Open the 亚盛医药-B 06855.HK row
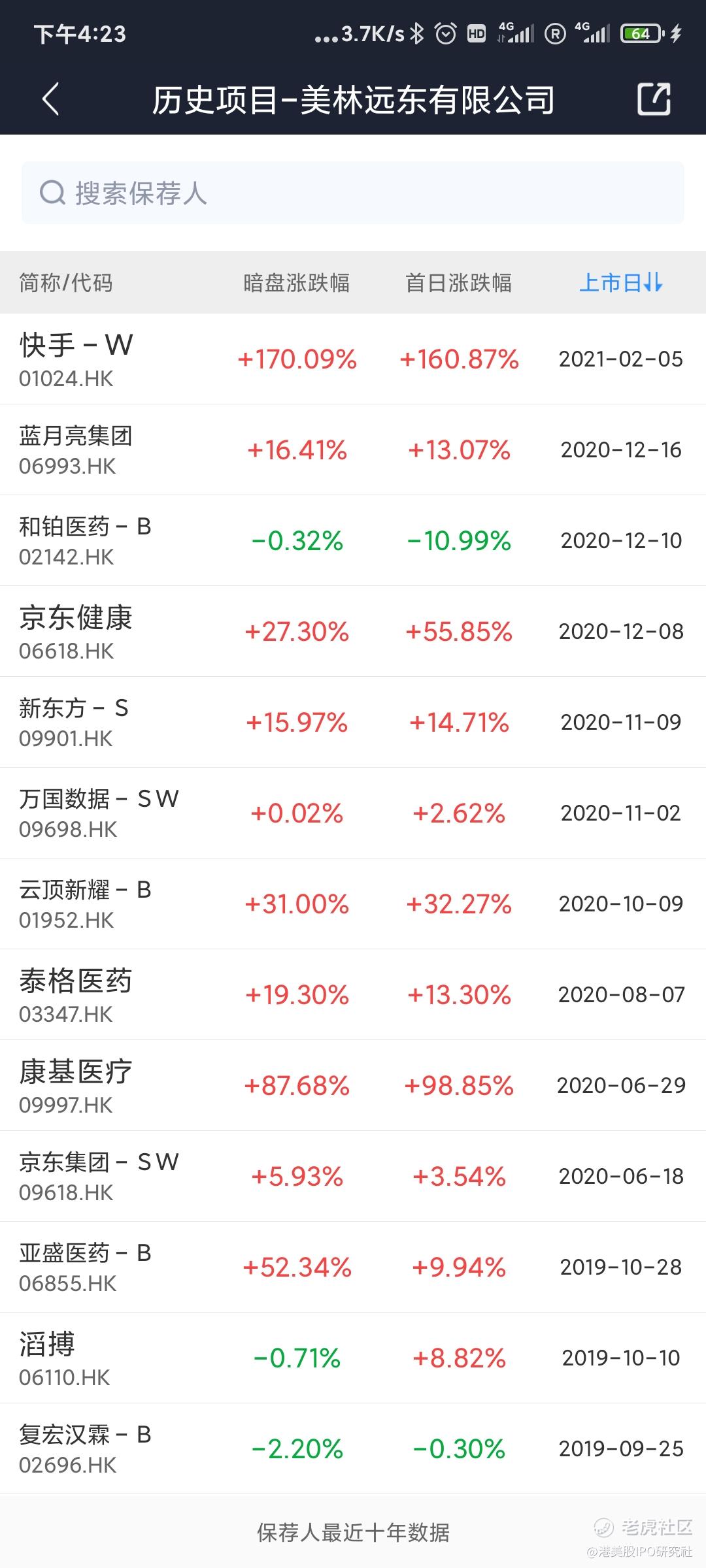Screen dimensions: 706x1568 coord(353,1267)
